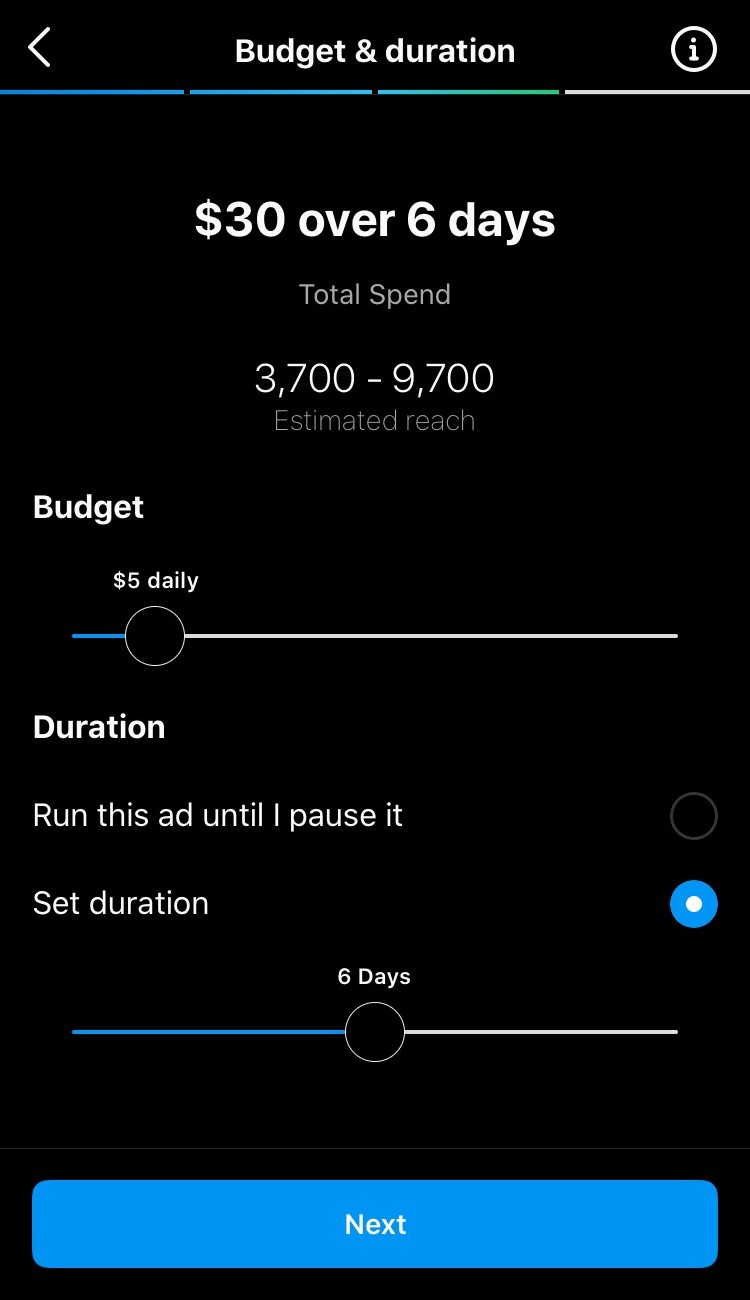The width and height of the screenshot is (750, 1300).
Task: Select Run this ad until I pause it
Action: pos(693,816)
